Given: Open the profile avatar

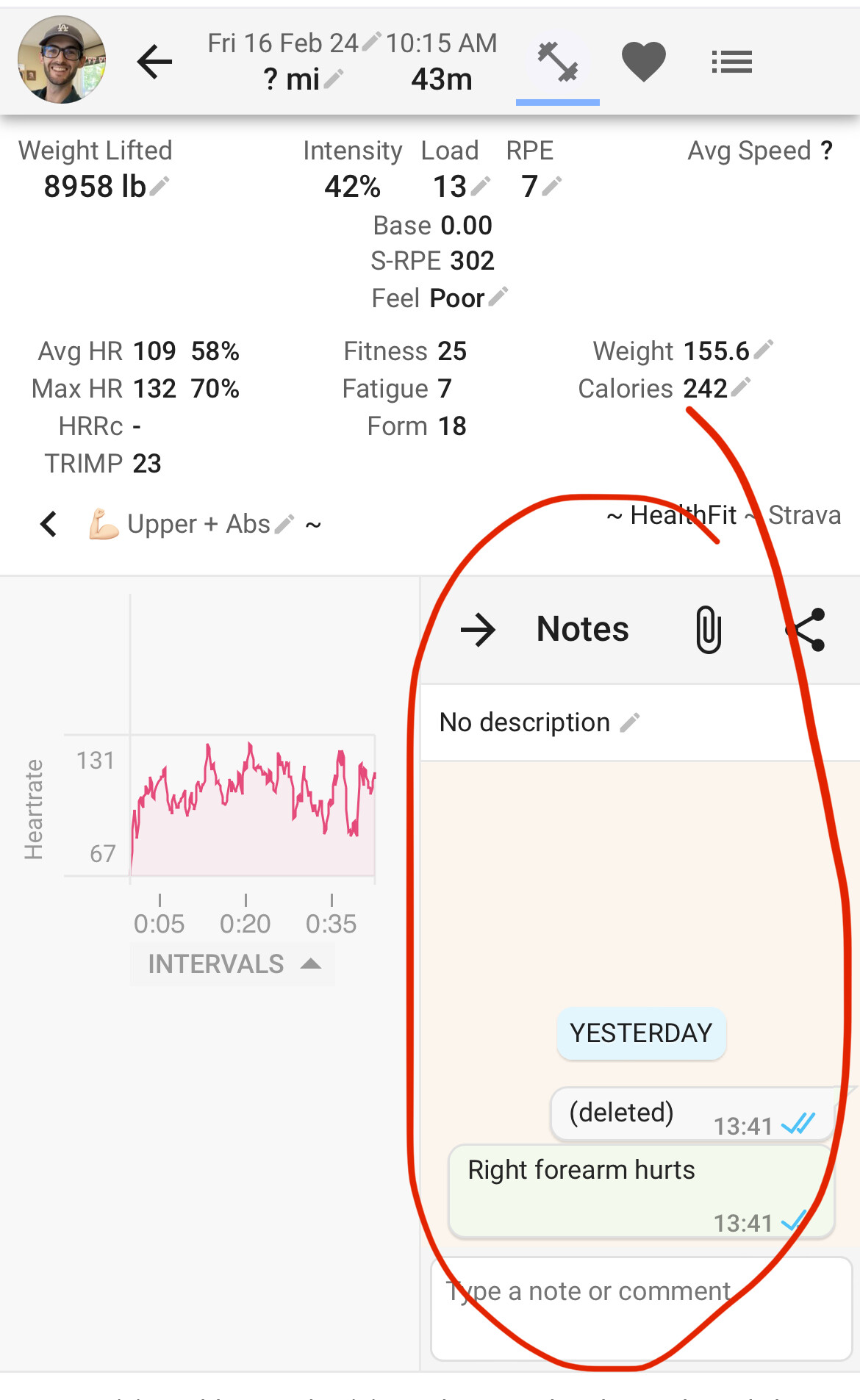Looking at the screenshot, I should tap(62, 60).
